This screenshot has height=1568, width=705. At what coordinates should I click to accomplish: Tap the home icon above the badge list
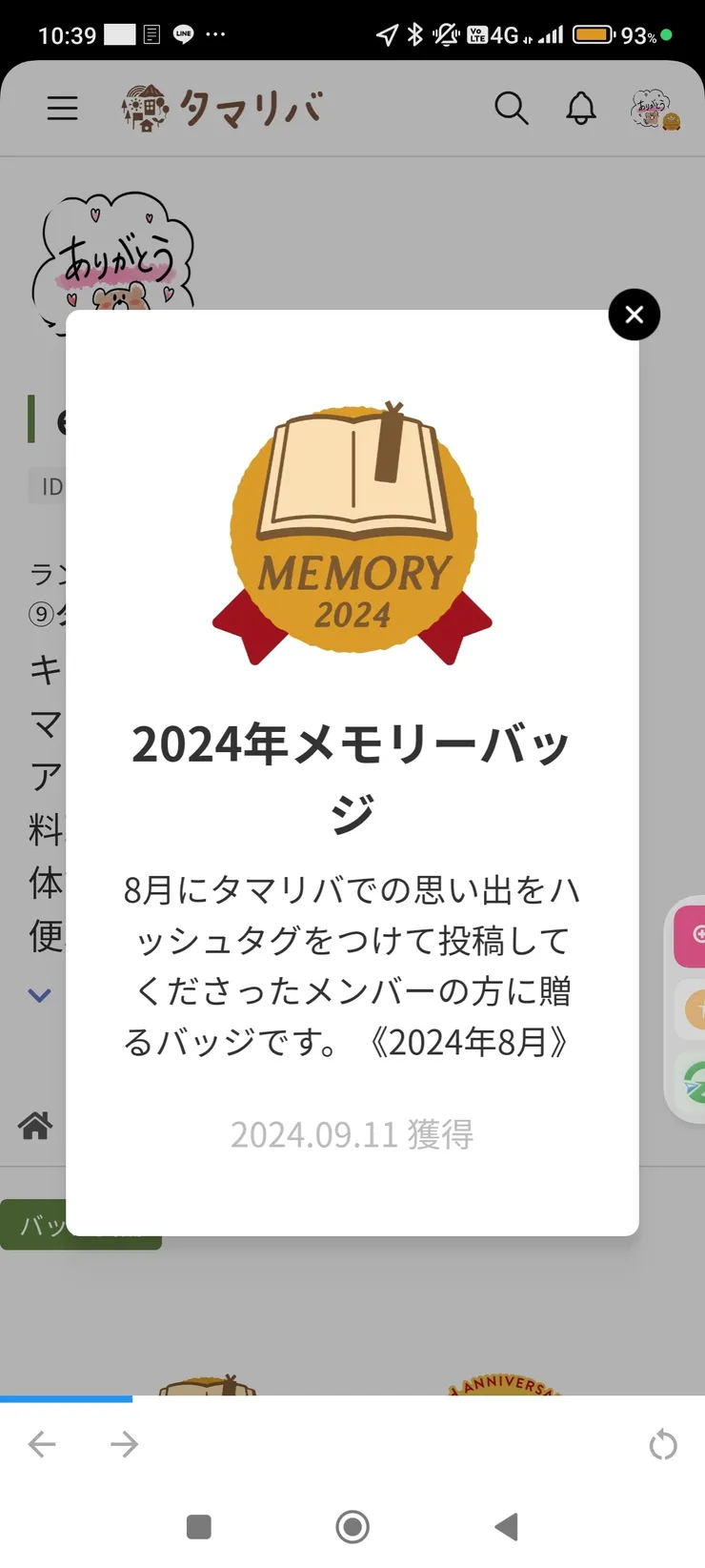tap(34, 1126)
